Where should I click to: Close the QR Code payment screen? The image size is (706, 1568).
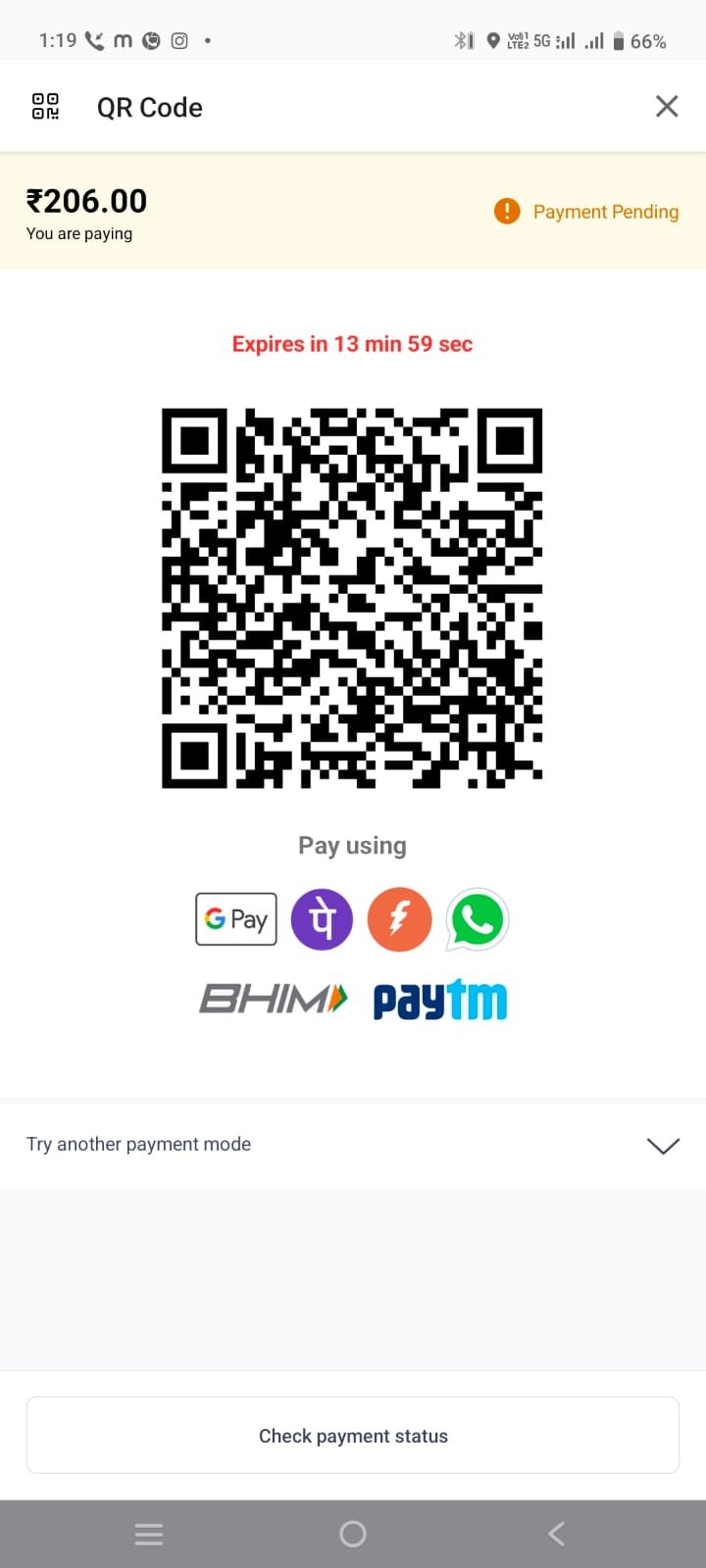click(667, 107)
